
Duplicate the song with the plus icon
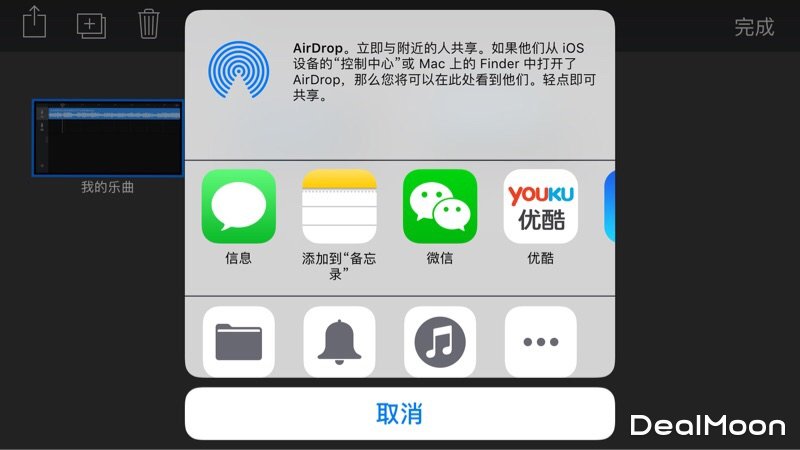point(91,24)
